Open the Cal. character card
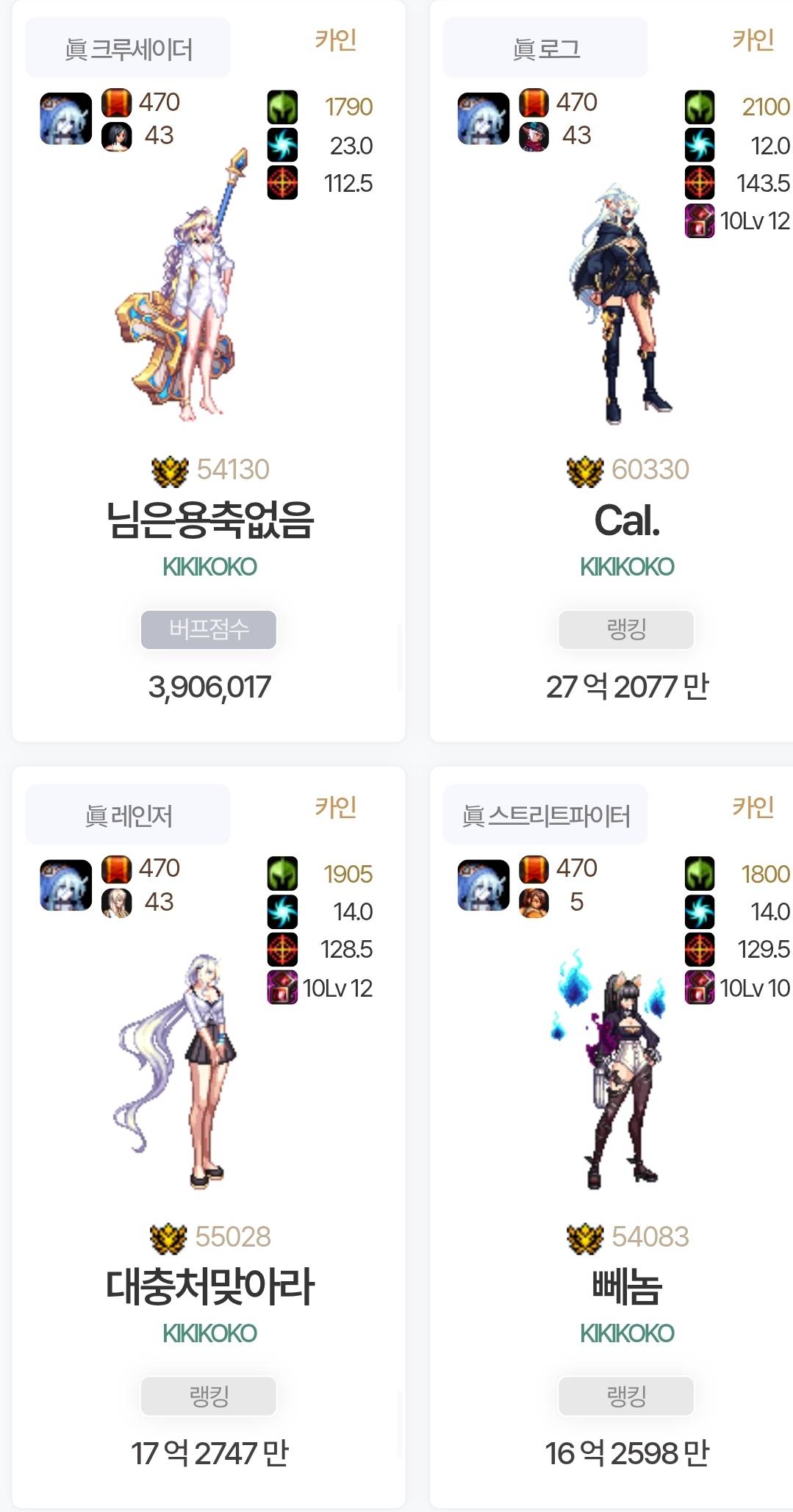Screen dimensions: 793x1512 click(626, 519)
